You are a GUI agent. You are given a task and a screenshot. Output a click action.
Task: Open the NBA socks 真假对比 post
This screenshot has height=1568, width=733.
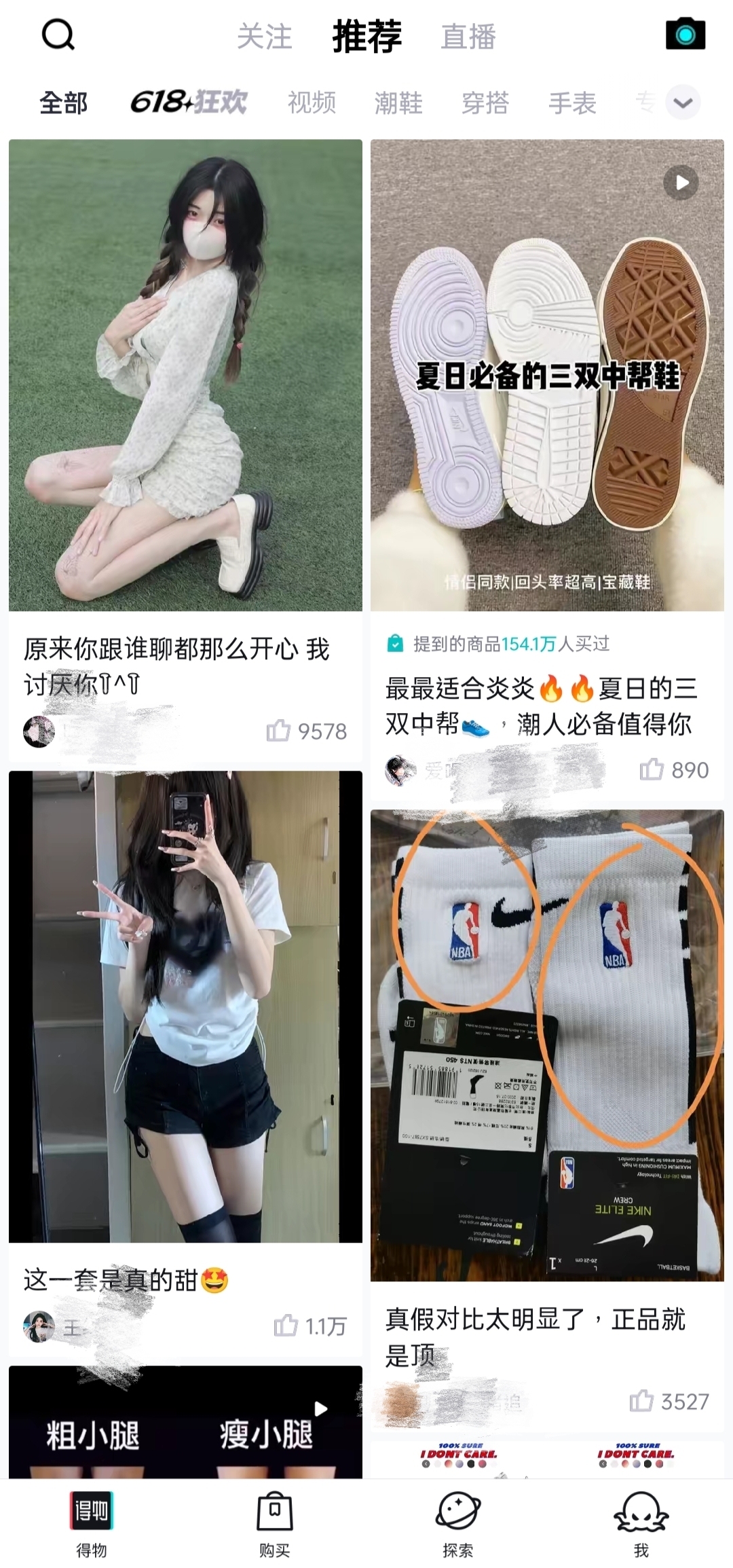pos(547,1045)
